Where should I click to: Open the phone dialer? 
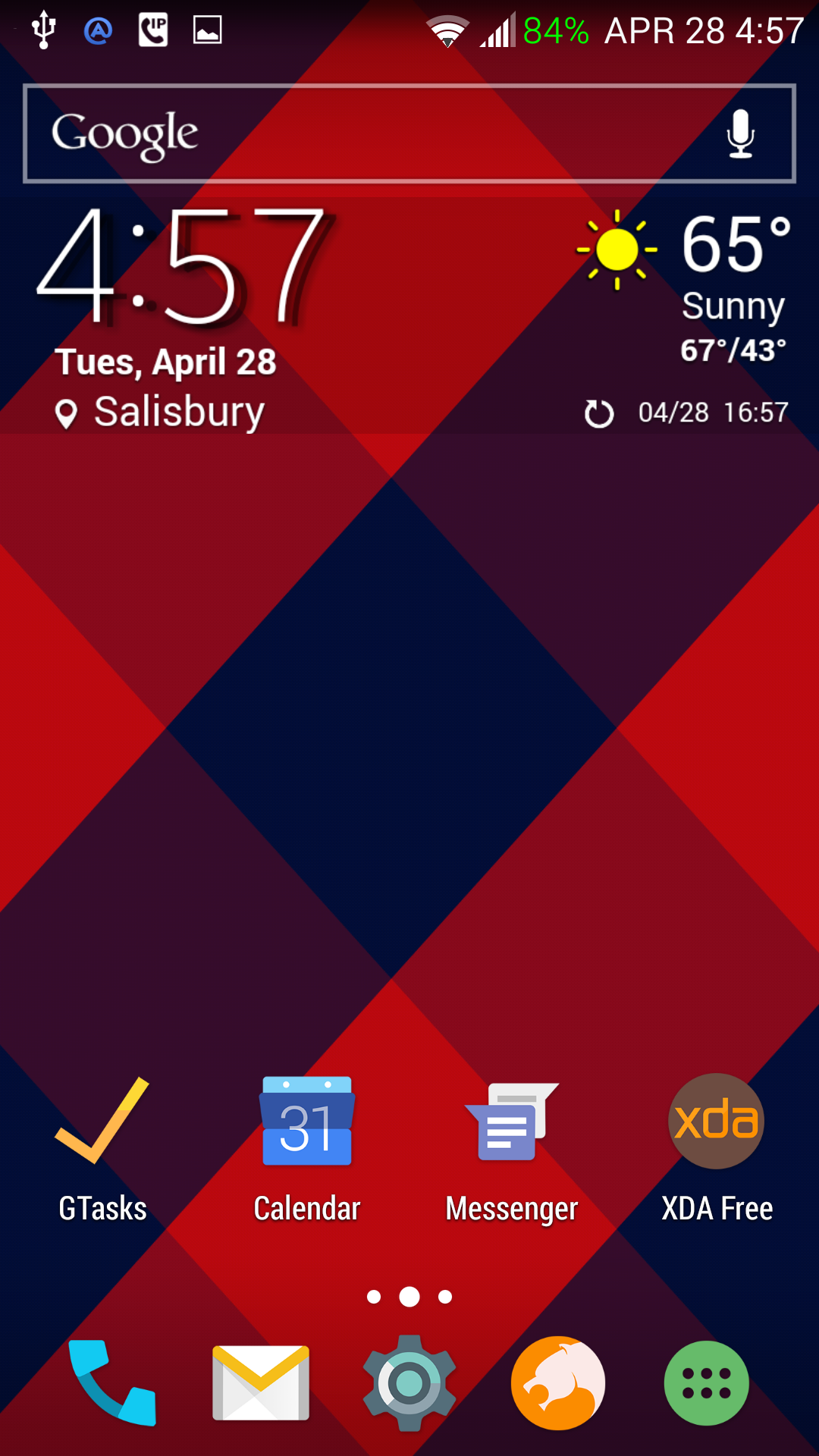[112, 1383]
